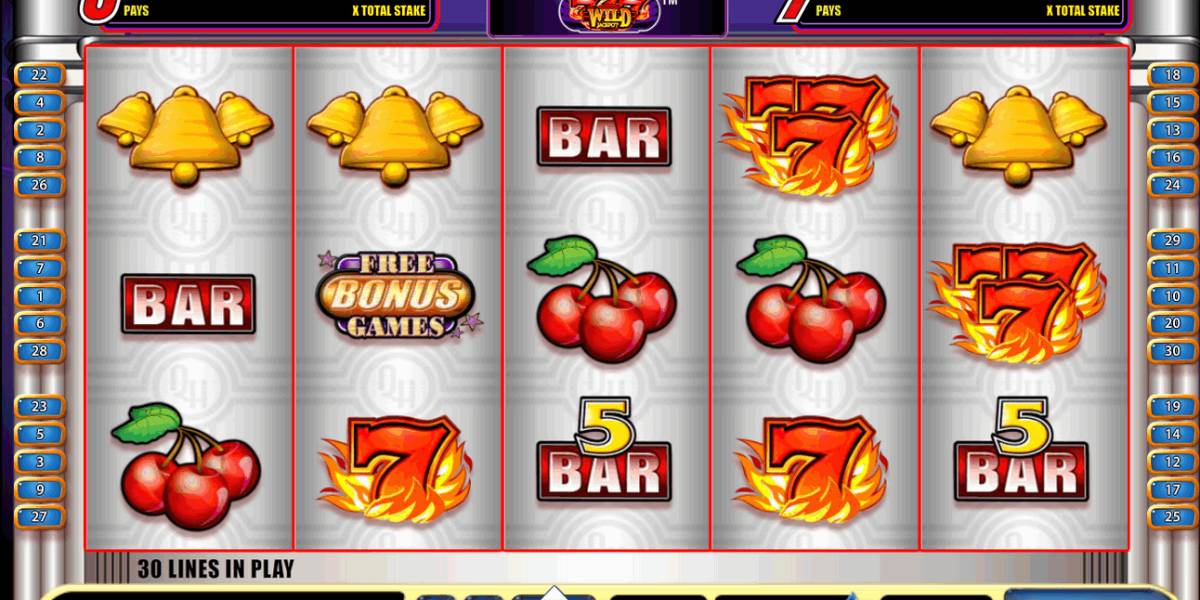
Task: Select payline 1 marker
Action: click(x=40, y=296)
